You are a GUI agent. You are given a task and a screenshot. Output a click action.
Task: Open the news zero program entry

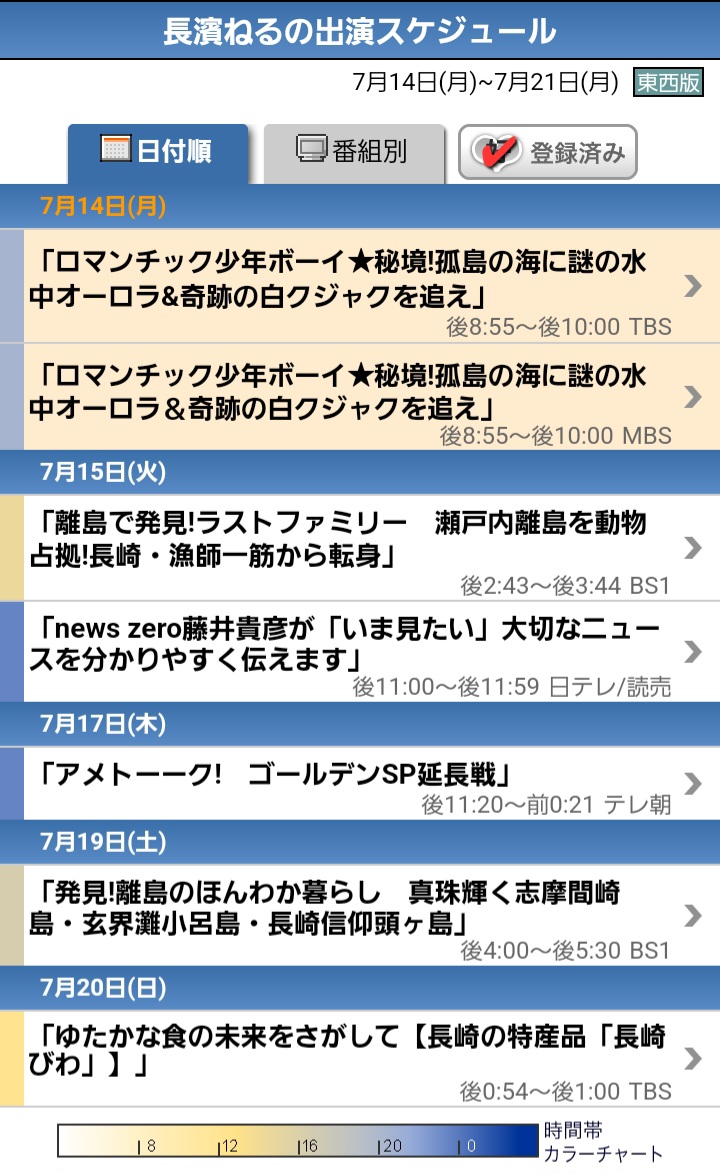(360, 652)
